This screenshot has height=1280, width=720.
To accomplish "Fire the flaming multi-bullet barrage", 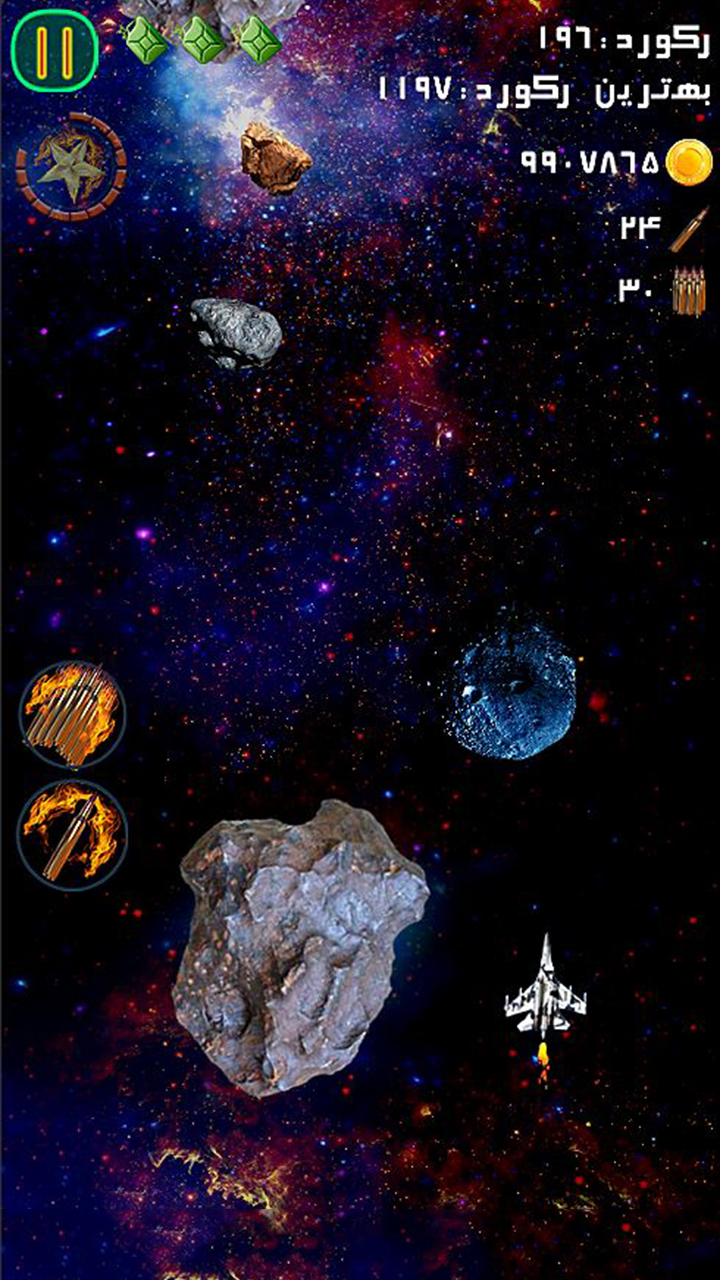I will (x=72, y=714).
